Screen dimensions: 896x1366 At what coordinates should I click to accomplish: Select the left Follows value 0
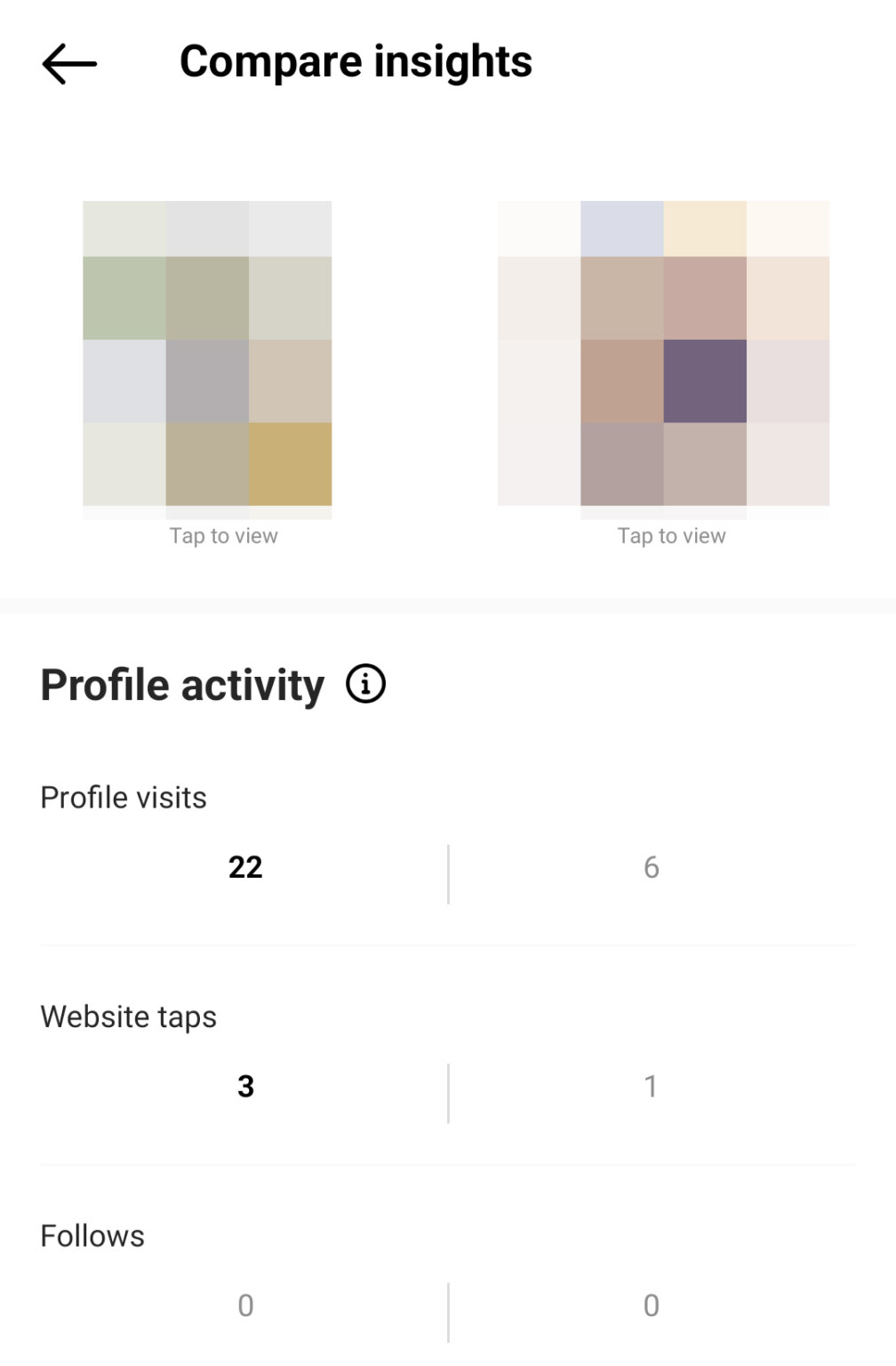point(246,1304)
